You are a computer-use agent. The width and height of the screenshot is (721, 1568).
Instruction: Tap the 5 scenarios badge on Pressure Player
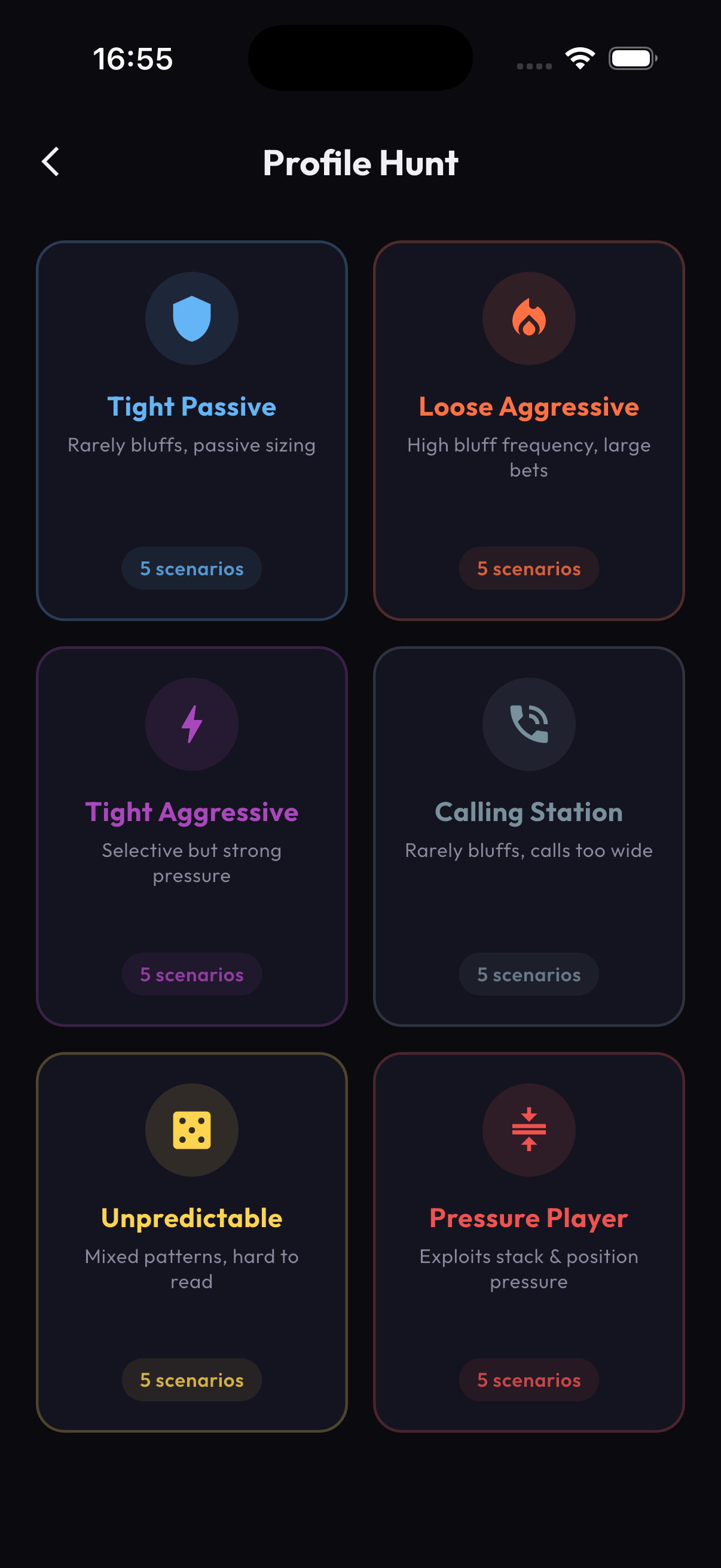click(528, 1380)
